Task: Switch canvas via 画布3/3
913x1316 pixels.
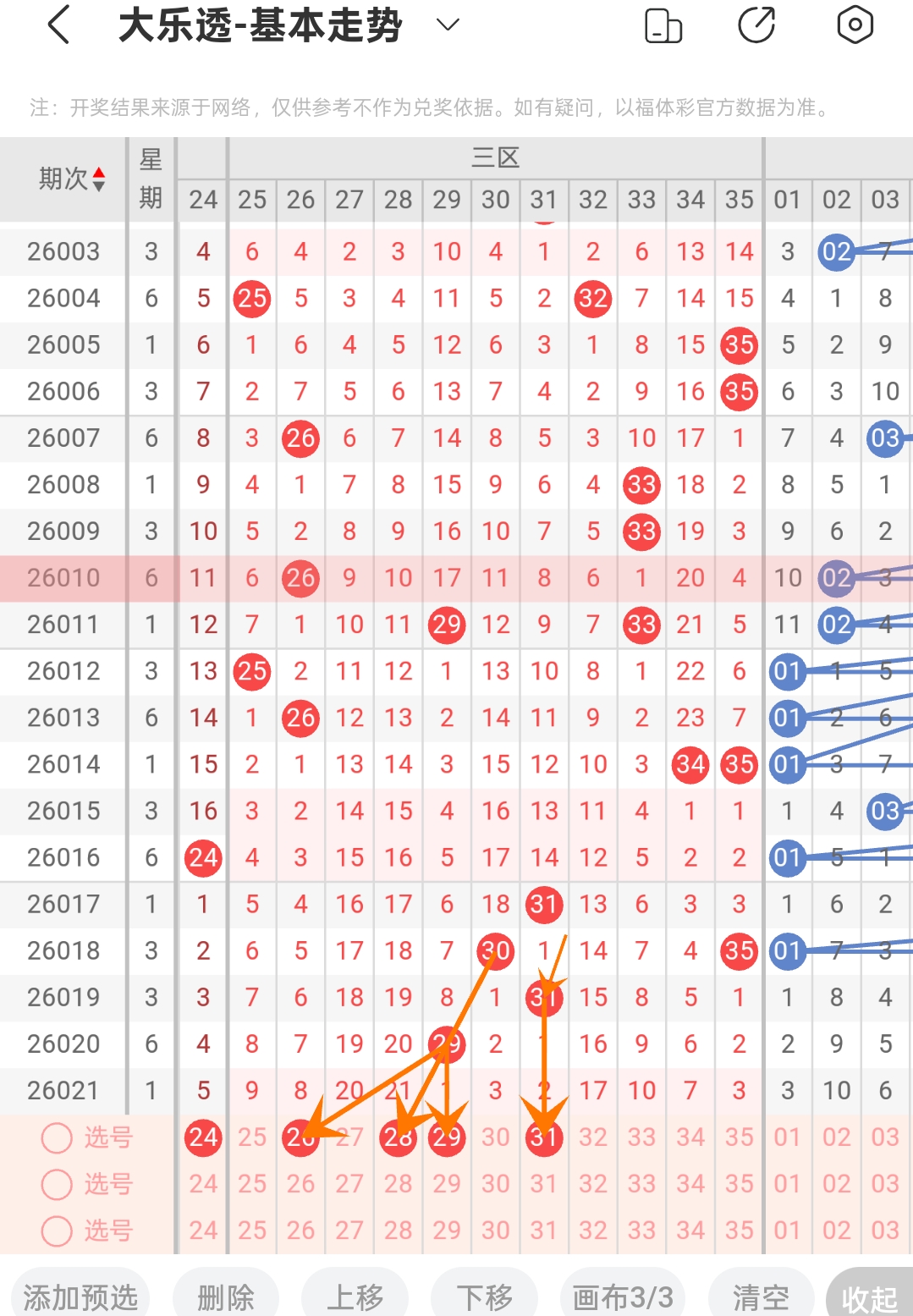Action: click(623, 1297)
